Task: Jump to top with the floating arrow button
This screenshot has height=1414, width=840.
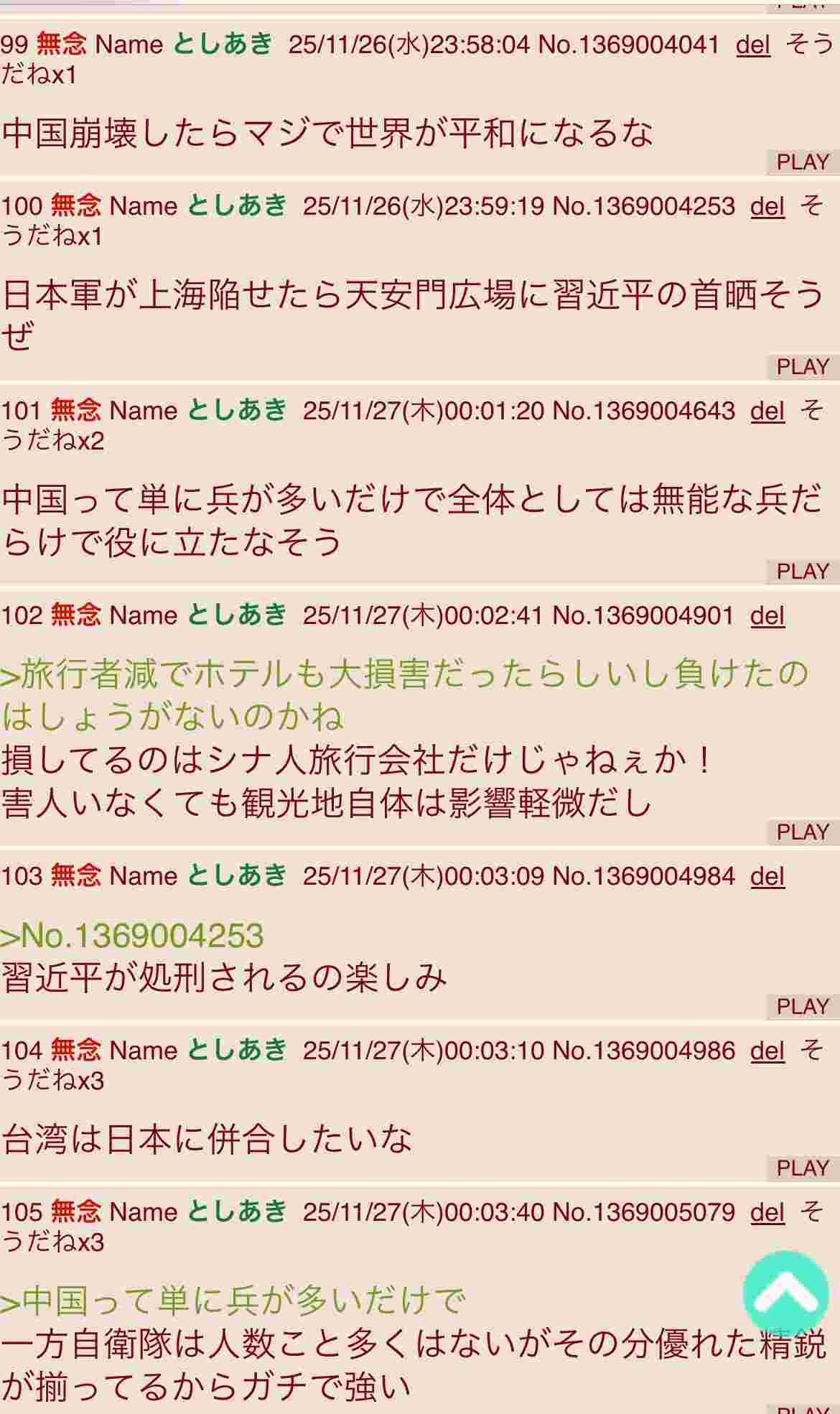Action: [786, 1293]
